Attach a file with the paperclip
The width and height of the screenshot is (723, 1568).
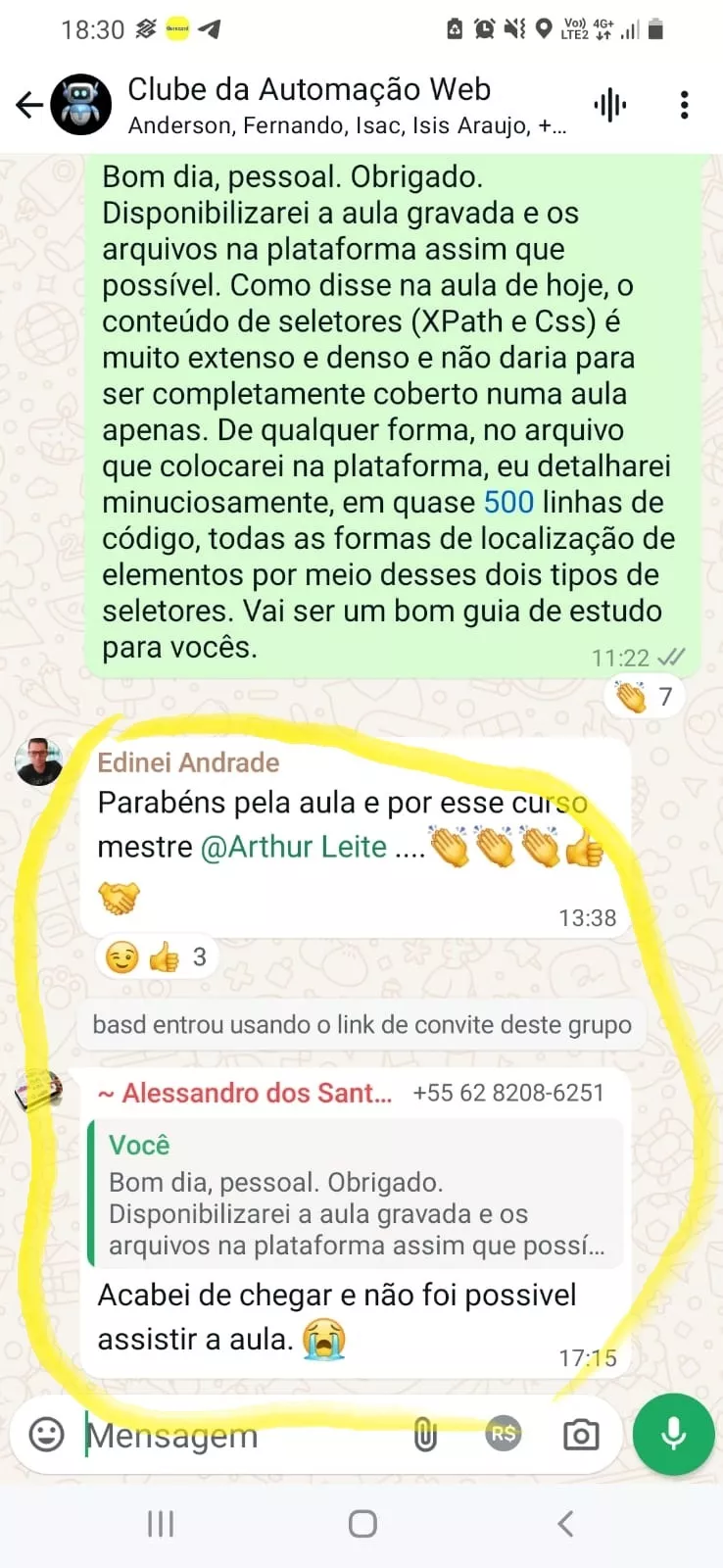tap(424, 1436)
